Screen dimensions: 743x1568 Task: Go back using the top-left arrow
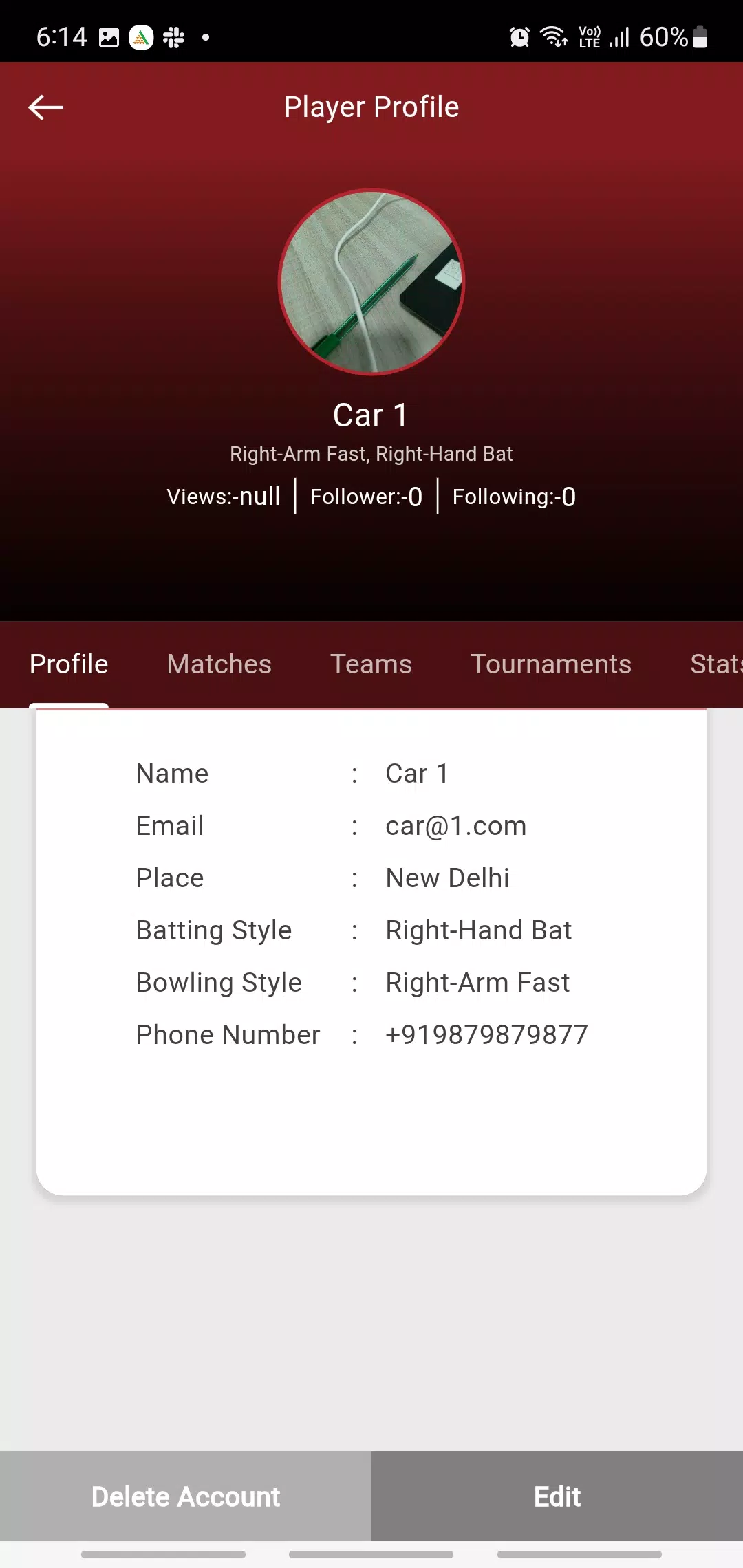coord(45,107)
